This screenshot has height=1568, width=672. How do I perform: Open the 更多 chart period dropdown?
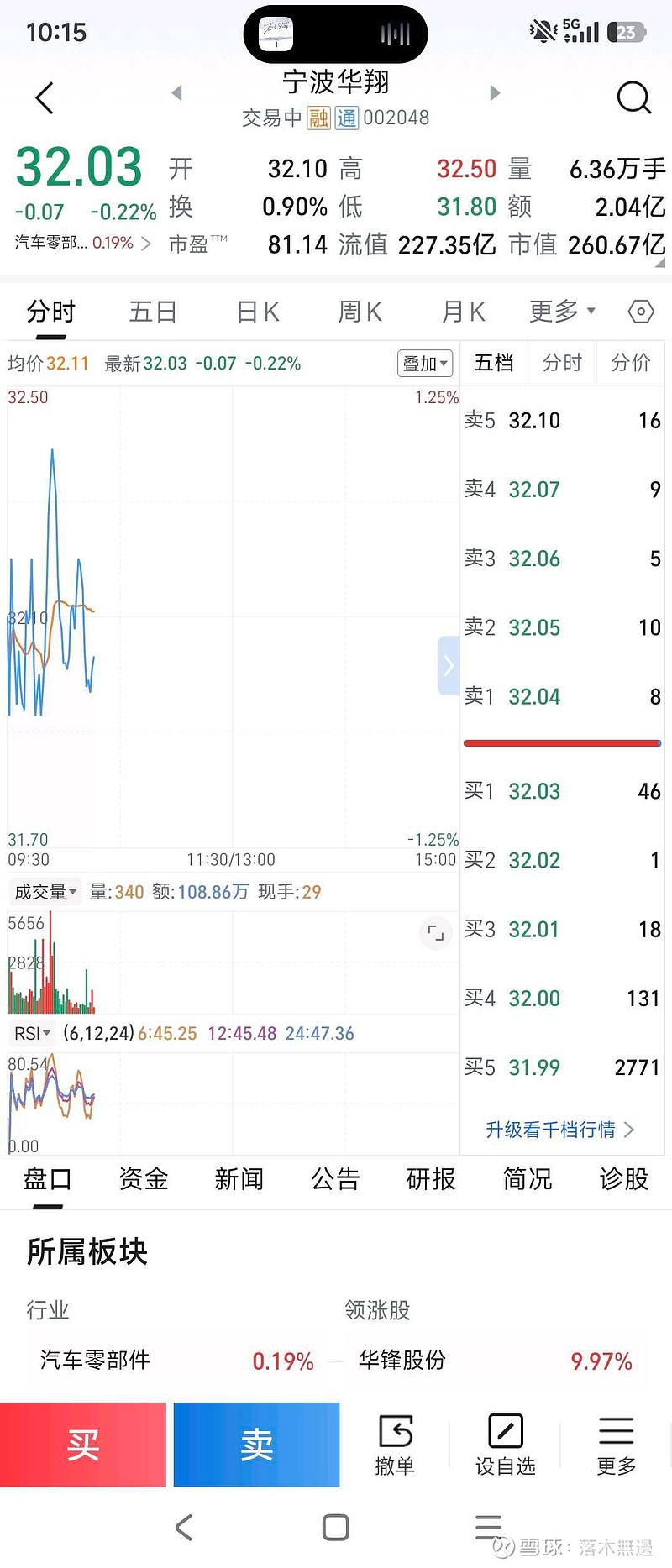click(x=561, y=311)
